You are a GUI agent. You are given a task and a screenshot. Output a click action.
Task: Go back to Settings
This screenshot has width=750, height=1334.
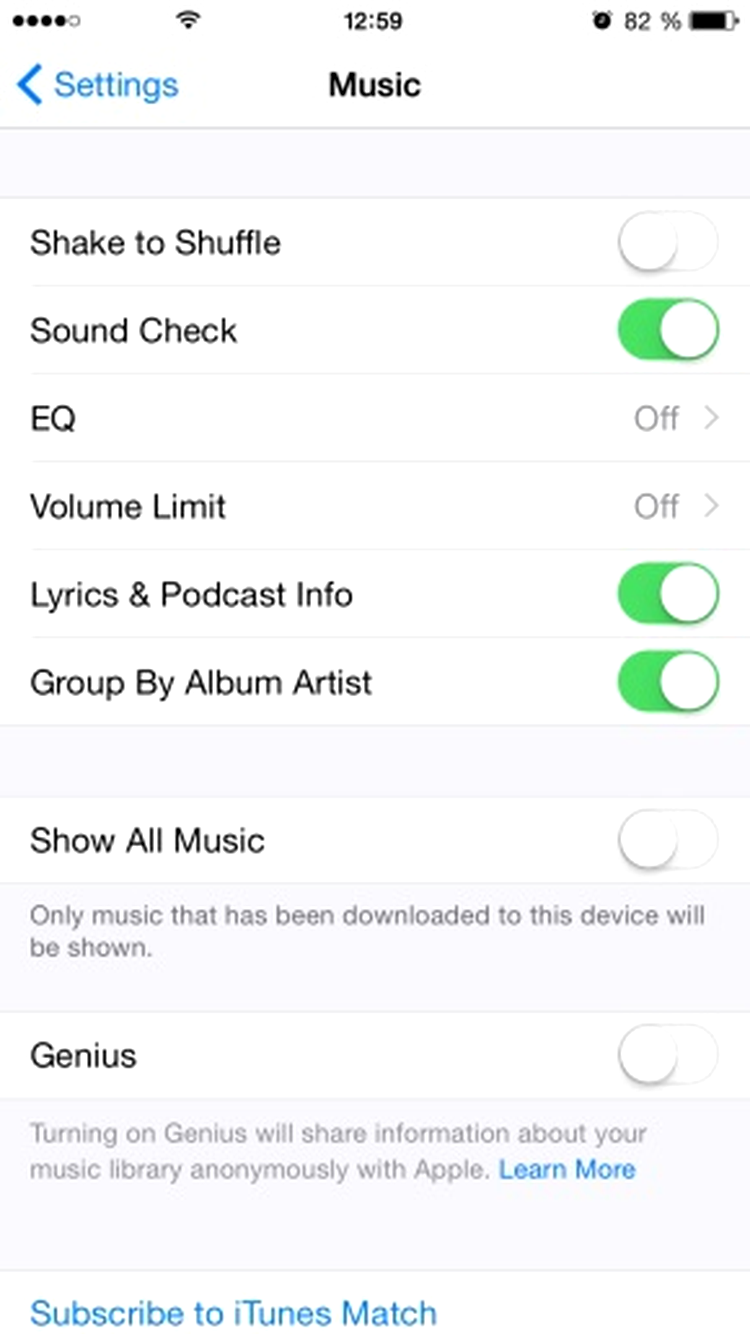point(97,85)
